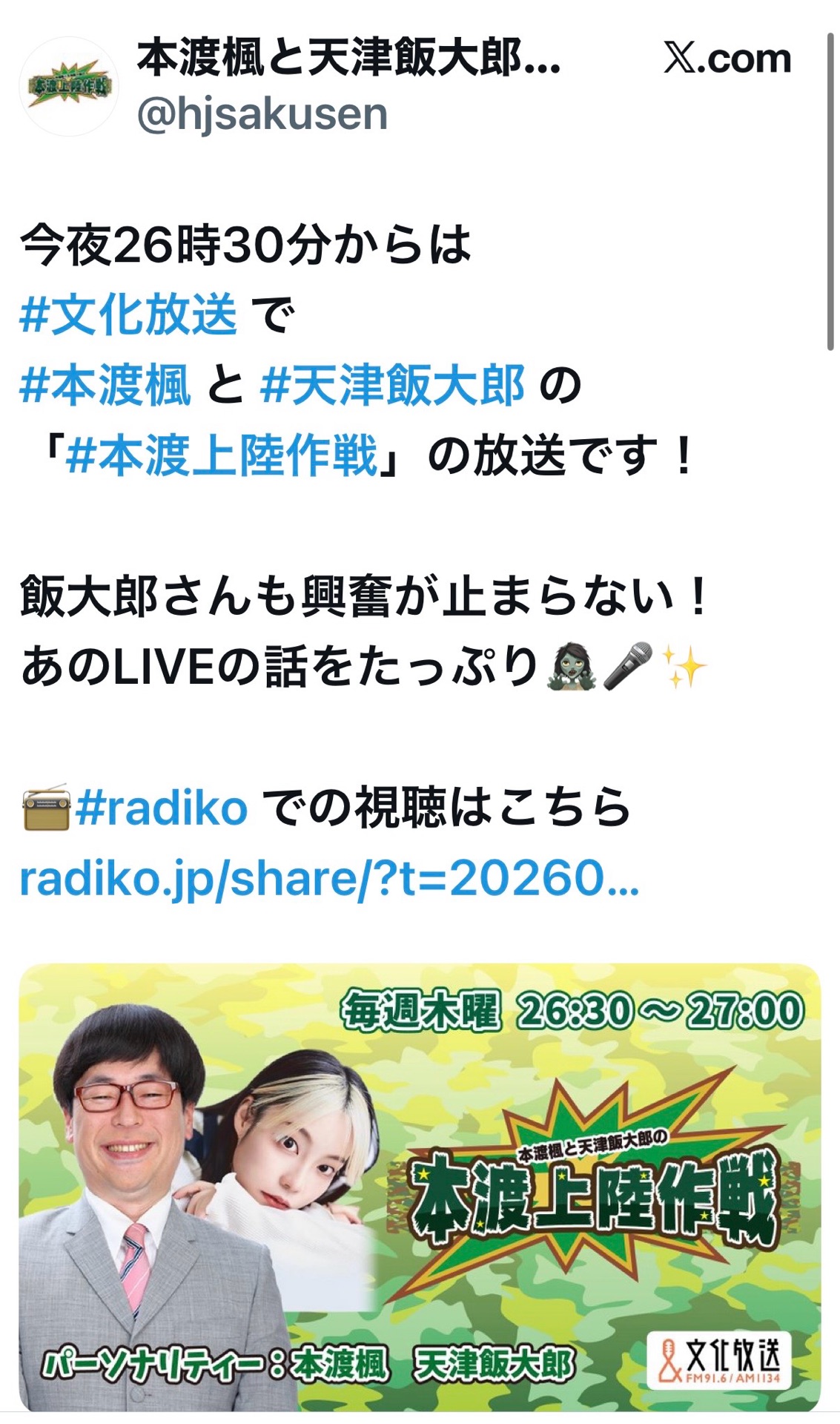Open the 本渡上陸作戦 program banner image
Image resolution: width=840 pixels, height=1424 pixels.
pos(420,1187)
